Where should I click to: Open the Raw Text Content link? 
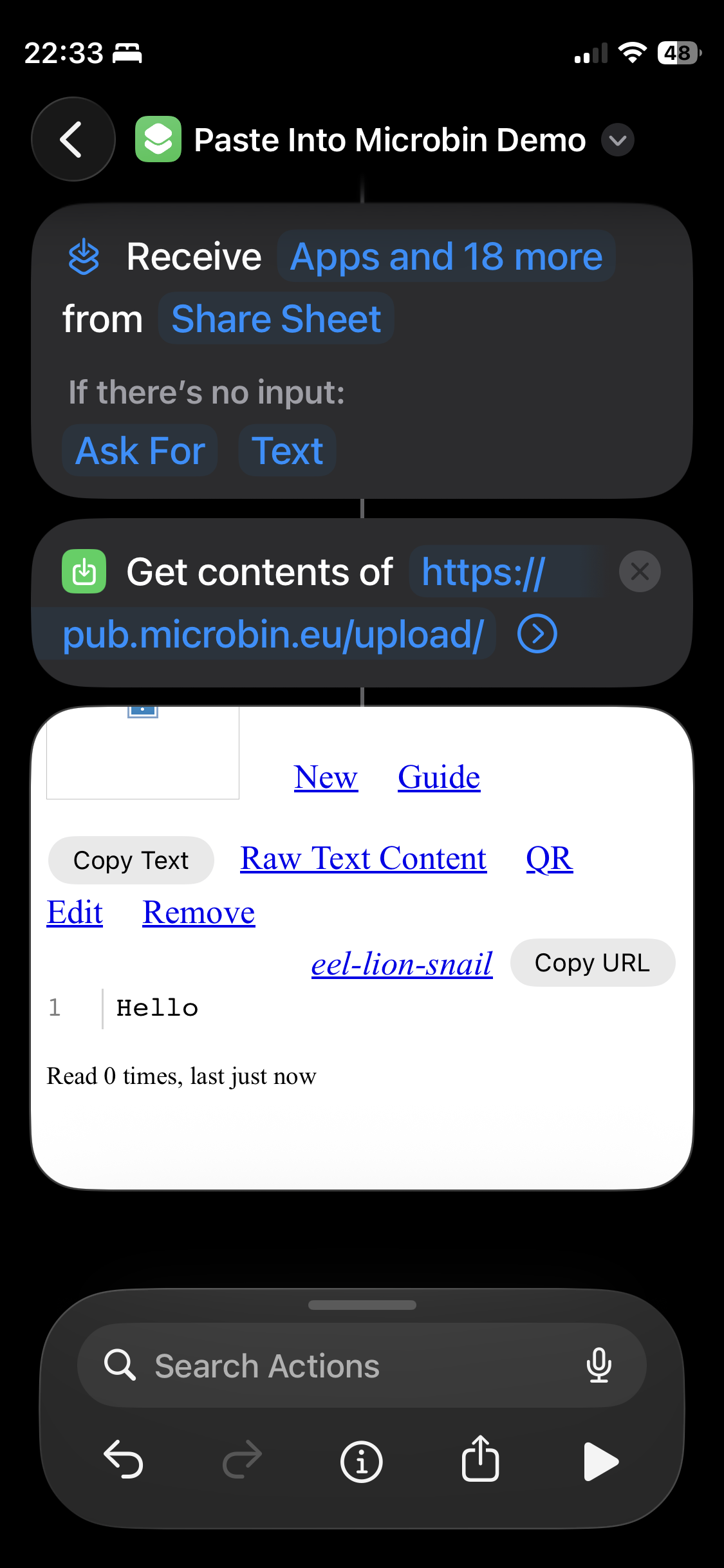click(363, 859)
